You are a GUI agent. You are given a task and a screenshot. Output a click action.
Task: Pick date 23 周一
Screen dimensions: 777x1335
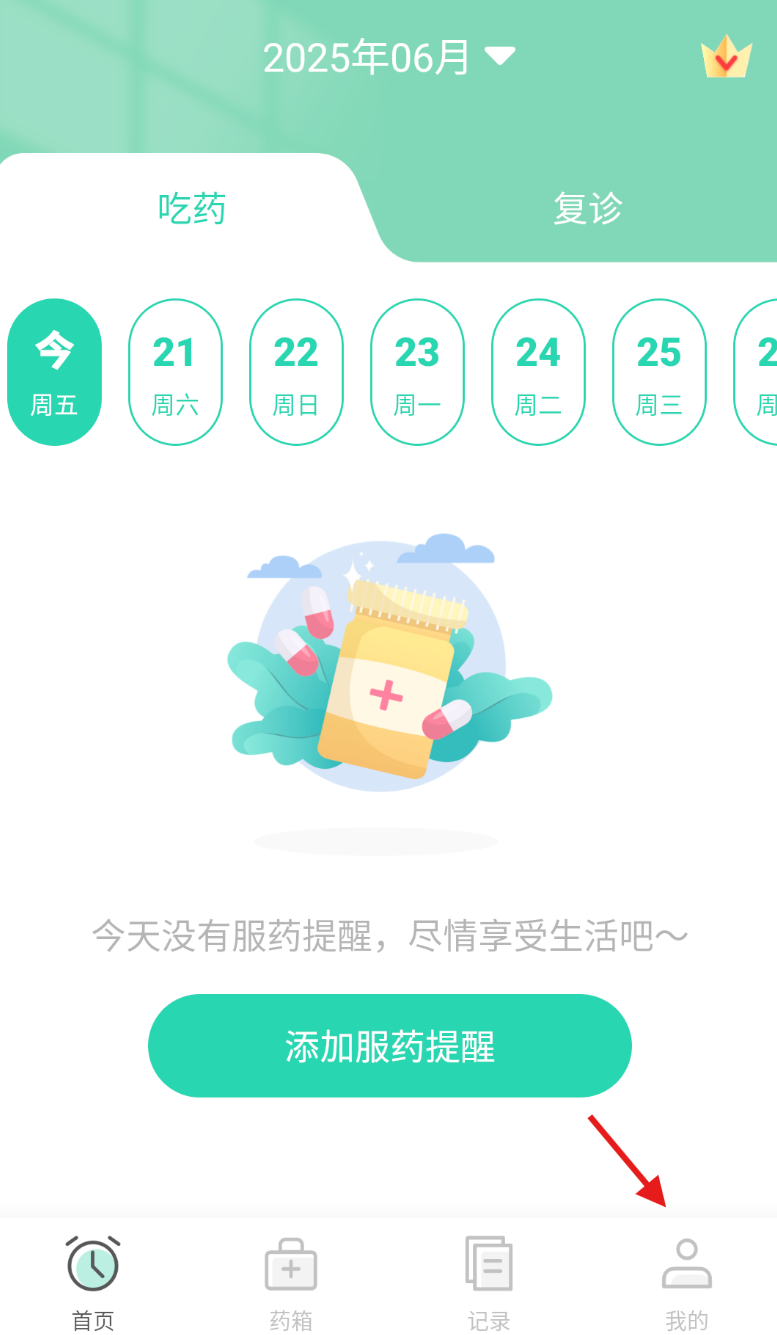tap(417, 372)
